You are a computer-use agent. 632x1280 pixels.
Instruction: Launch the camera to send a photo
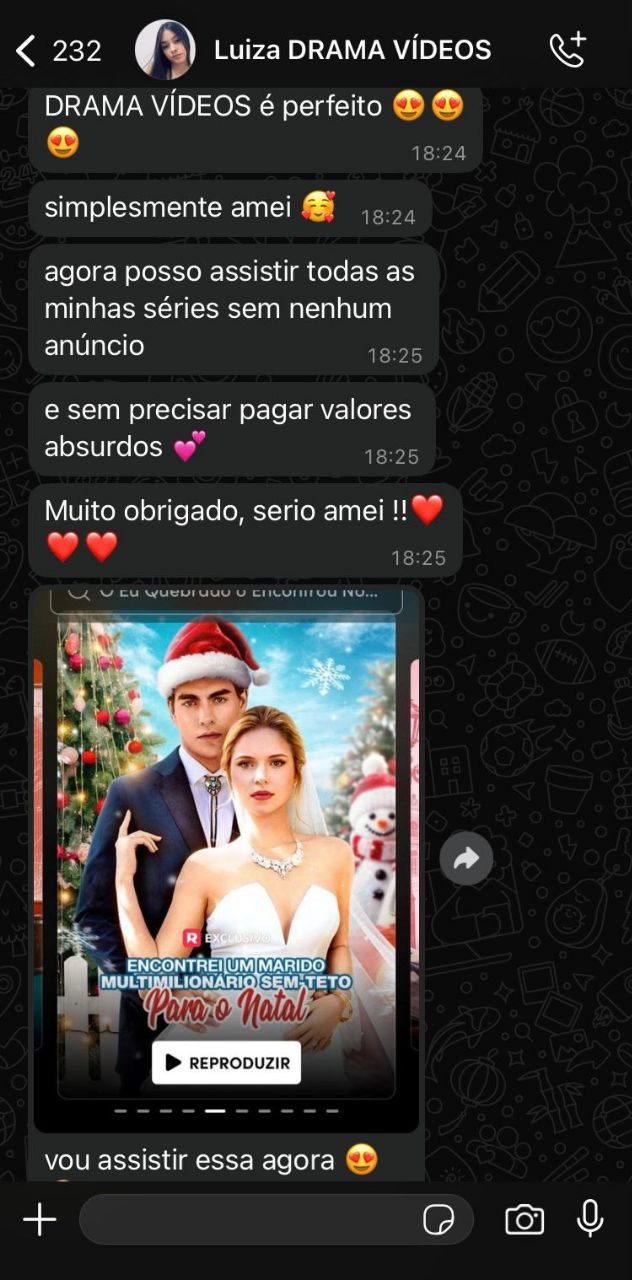coord(524,1219)
